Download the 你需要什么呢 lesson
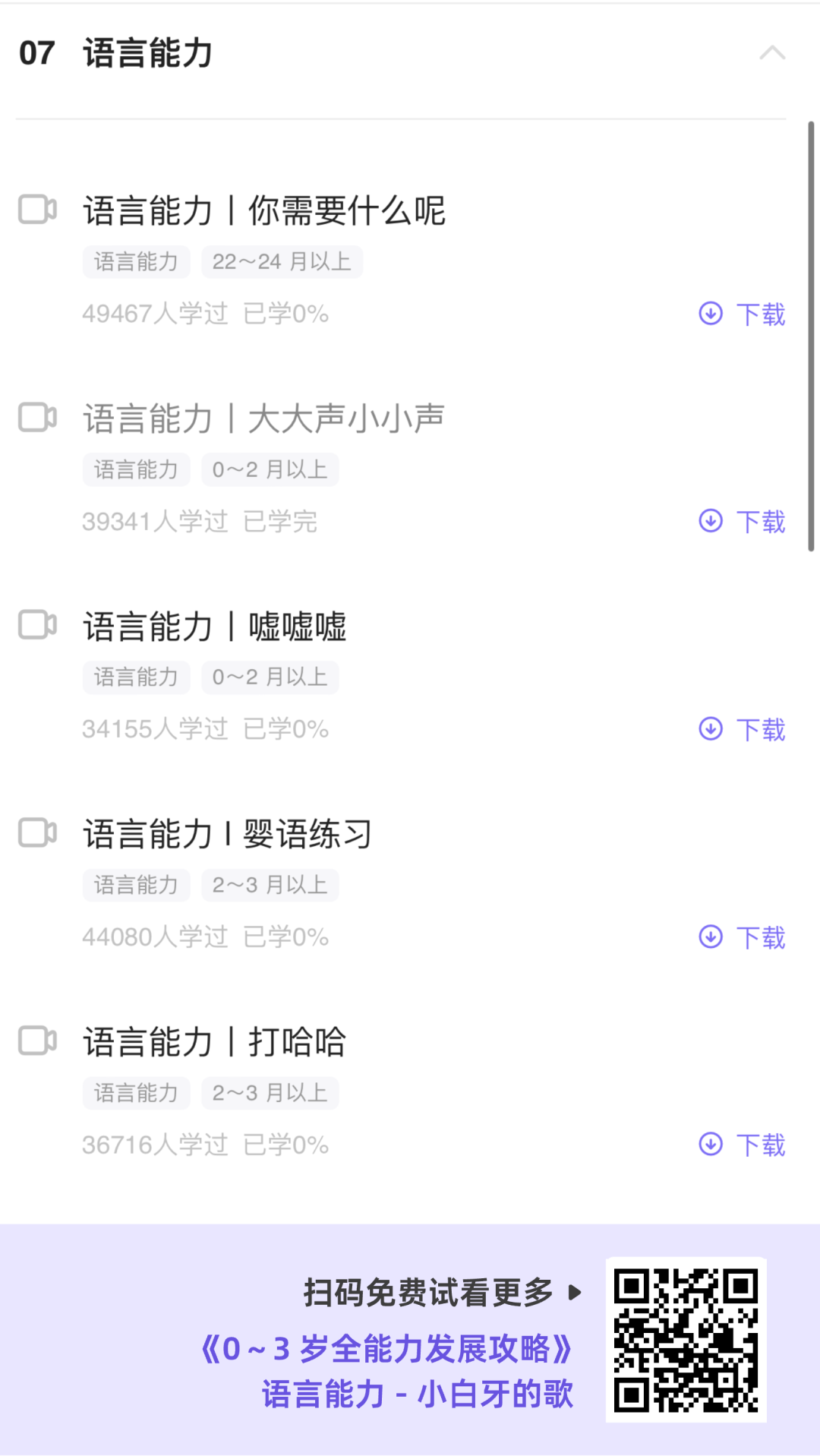The image size is (820, 1456). click(742, 314)
